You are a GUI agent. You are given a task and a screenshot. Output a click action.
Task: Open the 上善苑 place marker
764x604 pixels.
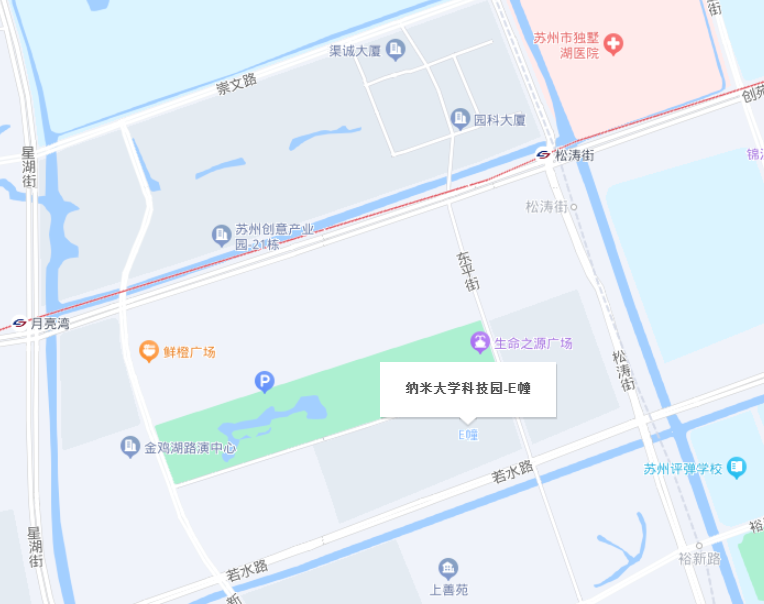(x=448, y=569)
